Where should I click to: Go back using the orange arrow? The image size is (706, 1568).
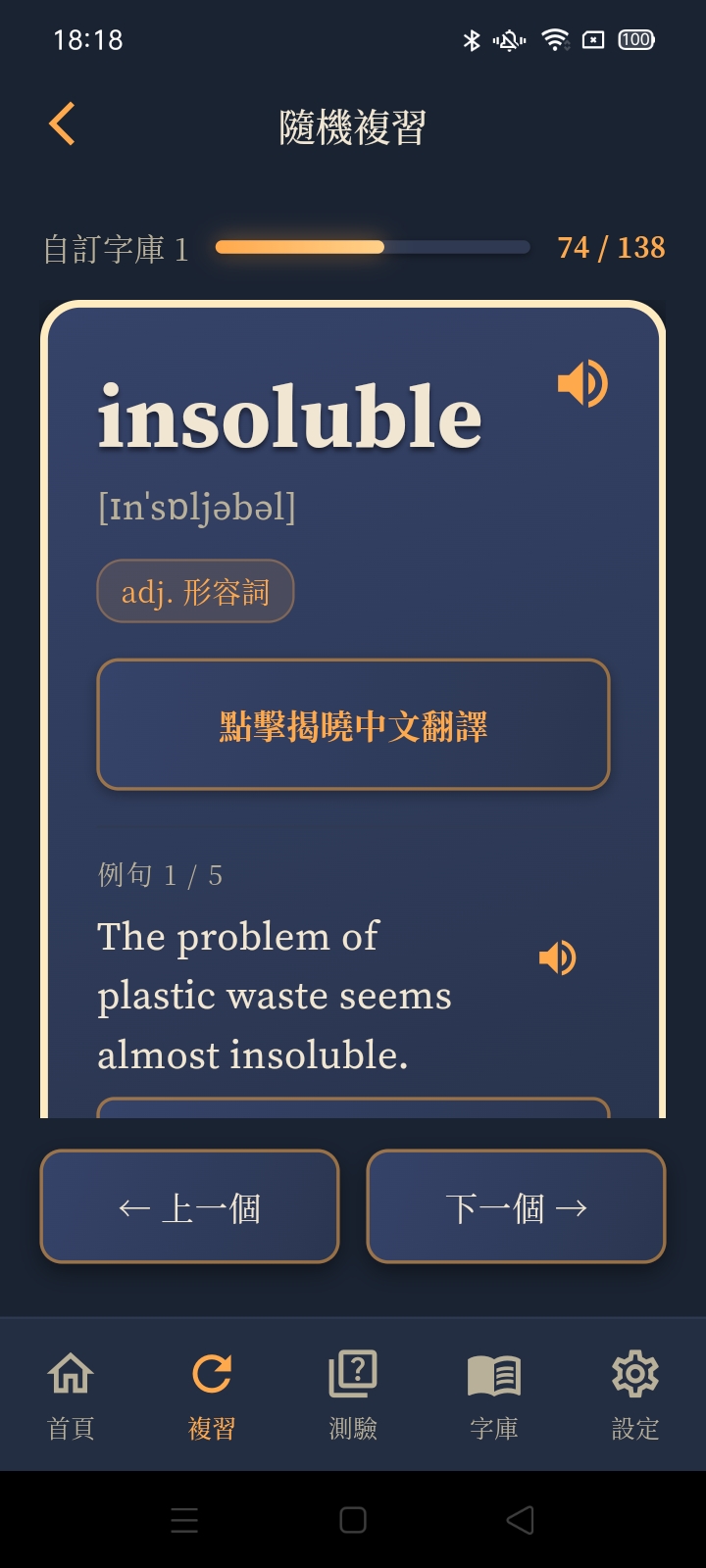62,124
